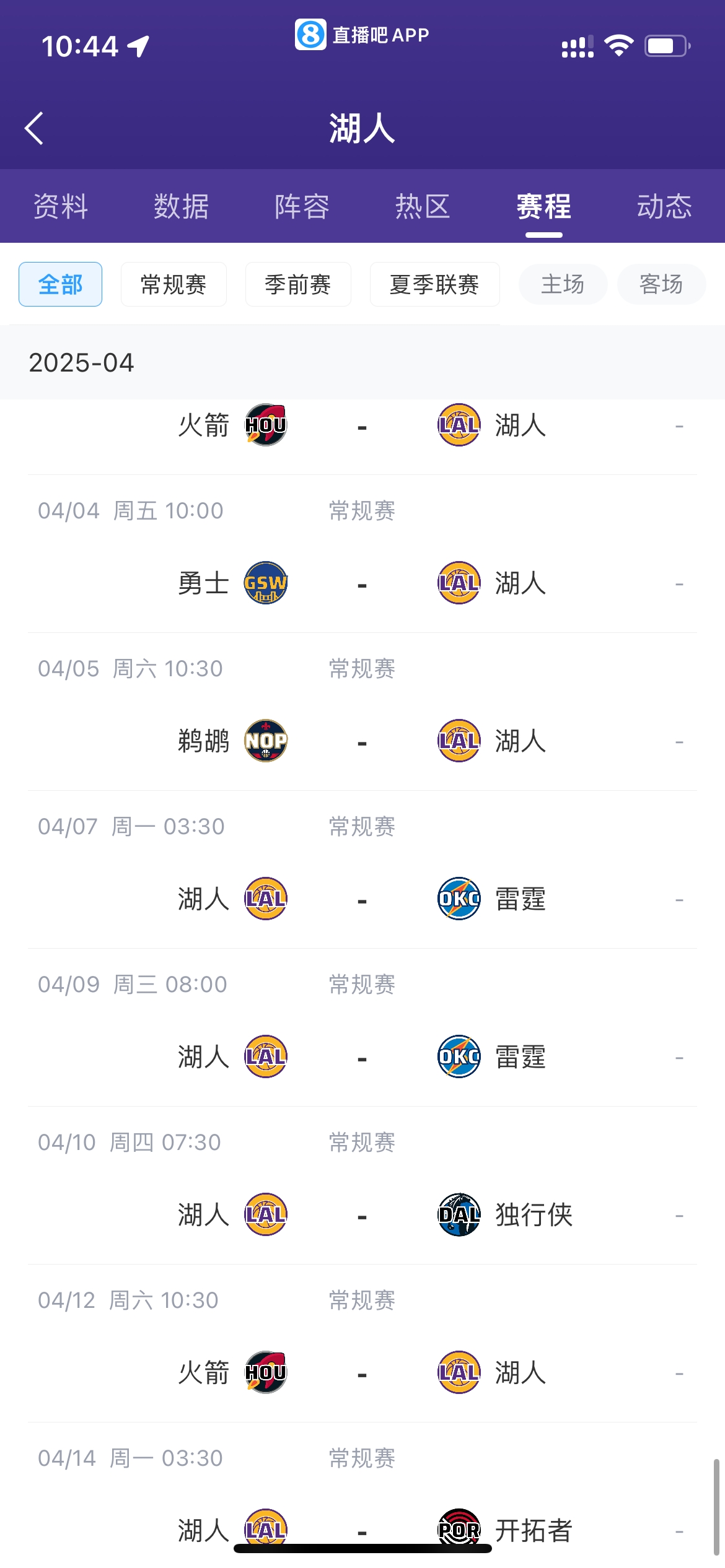
Task: Open the 阵容 tab
Action: [302, 206]
